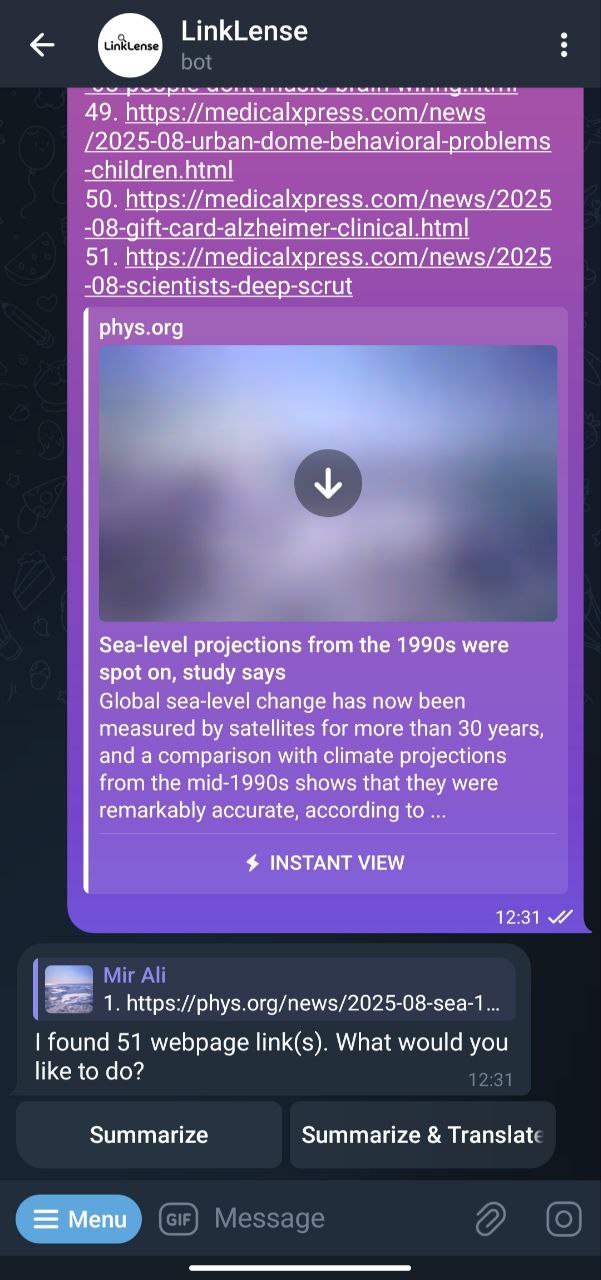Image resolution: width=601 pixels, height=1280 pixels.
Task: Open Instant View for the article
Action: 326,863
